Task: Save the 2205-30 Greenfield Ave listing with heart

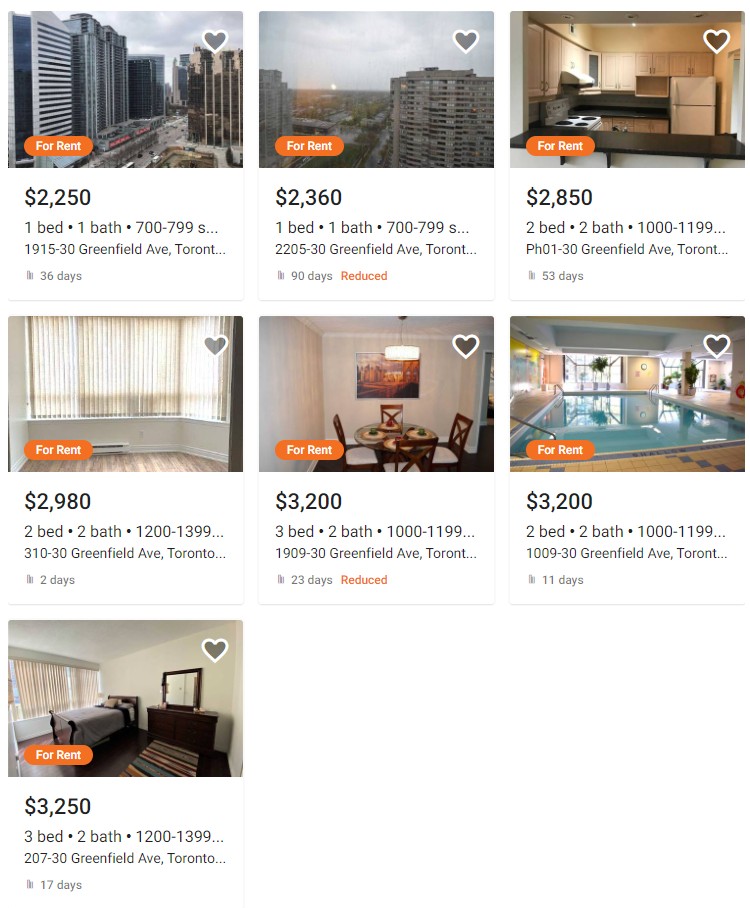Action: click(466, 41)
